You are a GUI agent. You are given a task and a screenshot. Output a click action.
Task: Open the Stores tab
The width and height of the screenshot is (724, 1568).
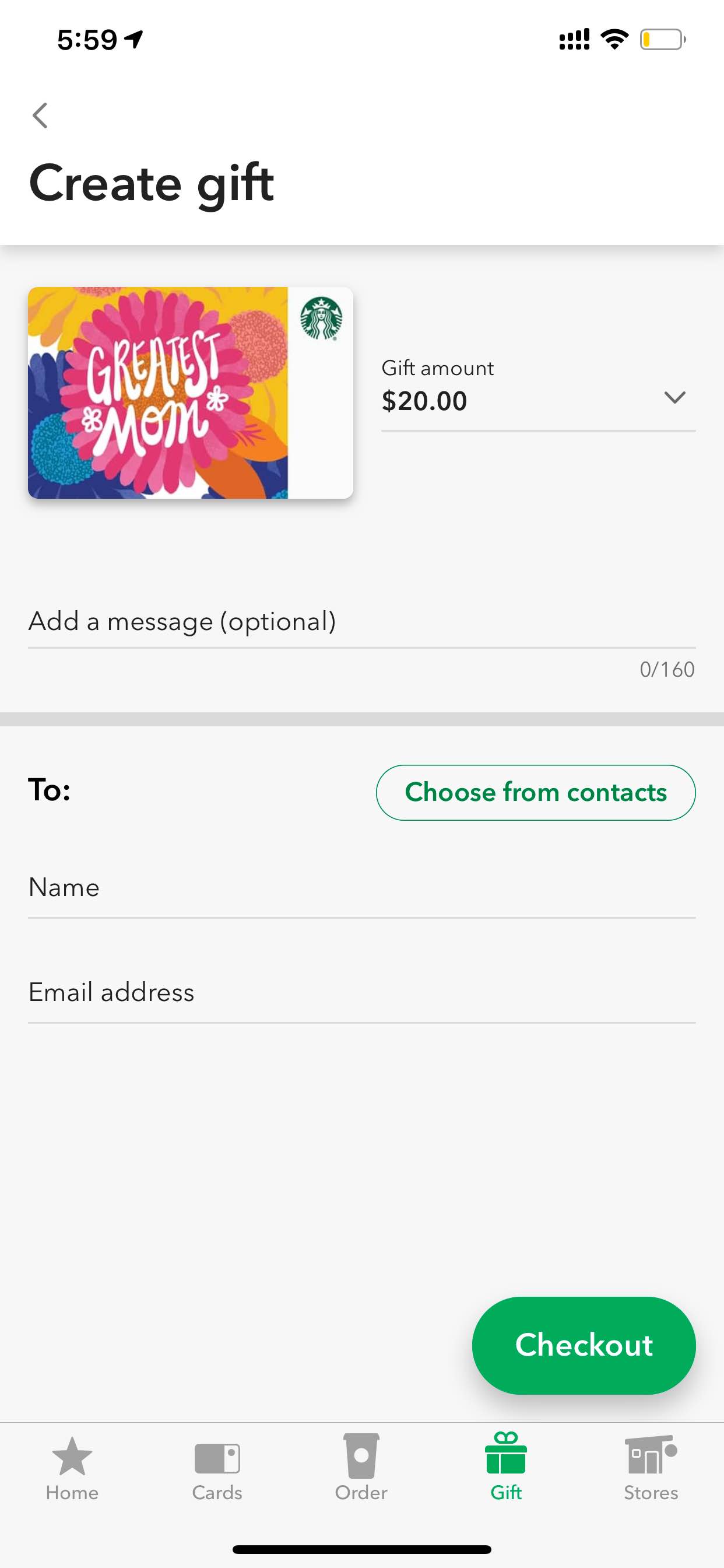click(x=651, y=1468)
